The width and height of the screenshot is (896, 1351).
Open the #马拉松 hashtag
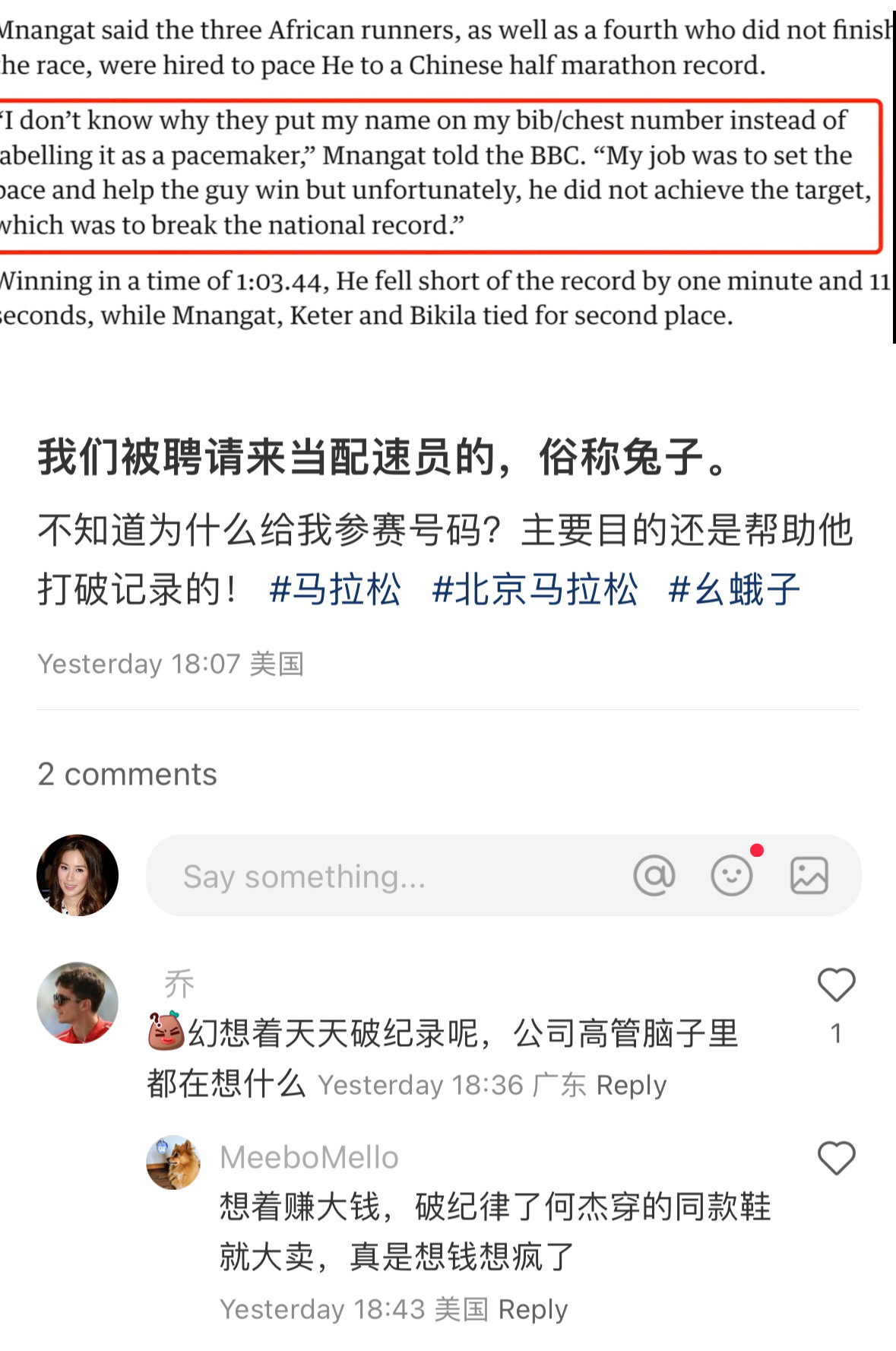click(x=335, y=589)
